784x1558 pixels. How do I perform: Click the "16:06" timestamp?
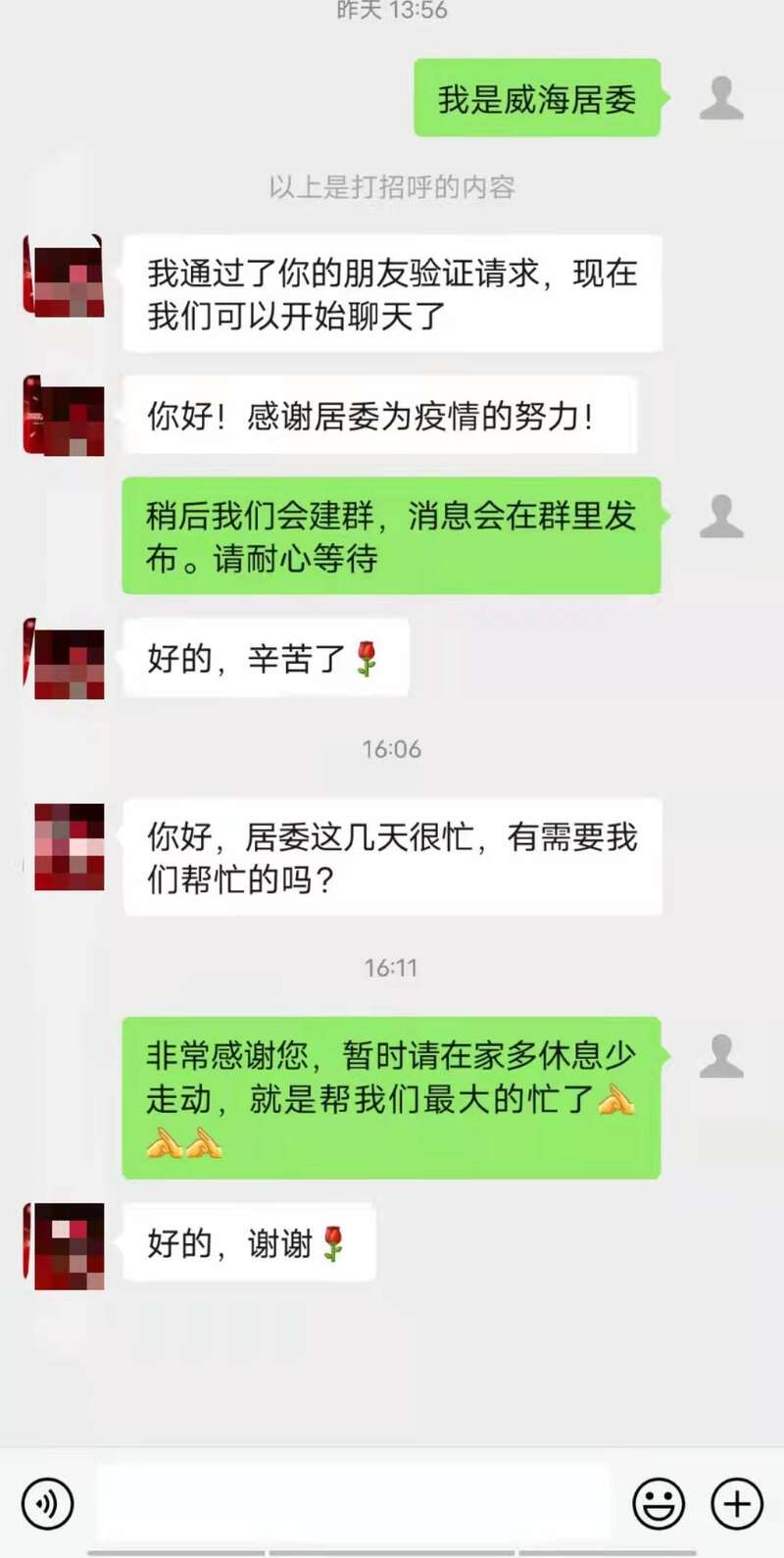(x=391, y=750)
